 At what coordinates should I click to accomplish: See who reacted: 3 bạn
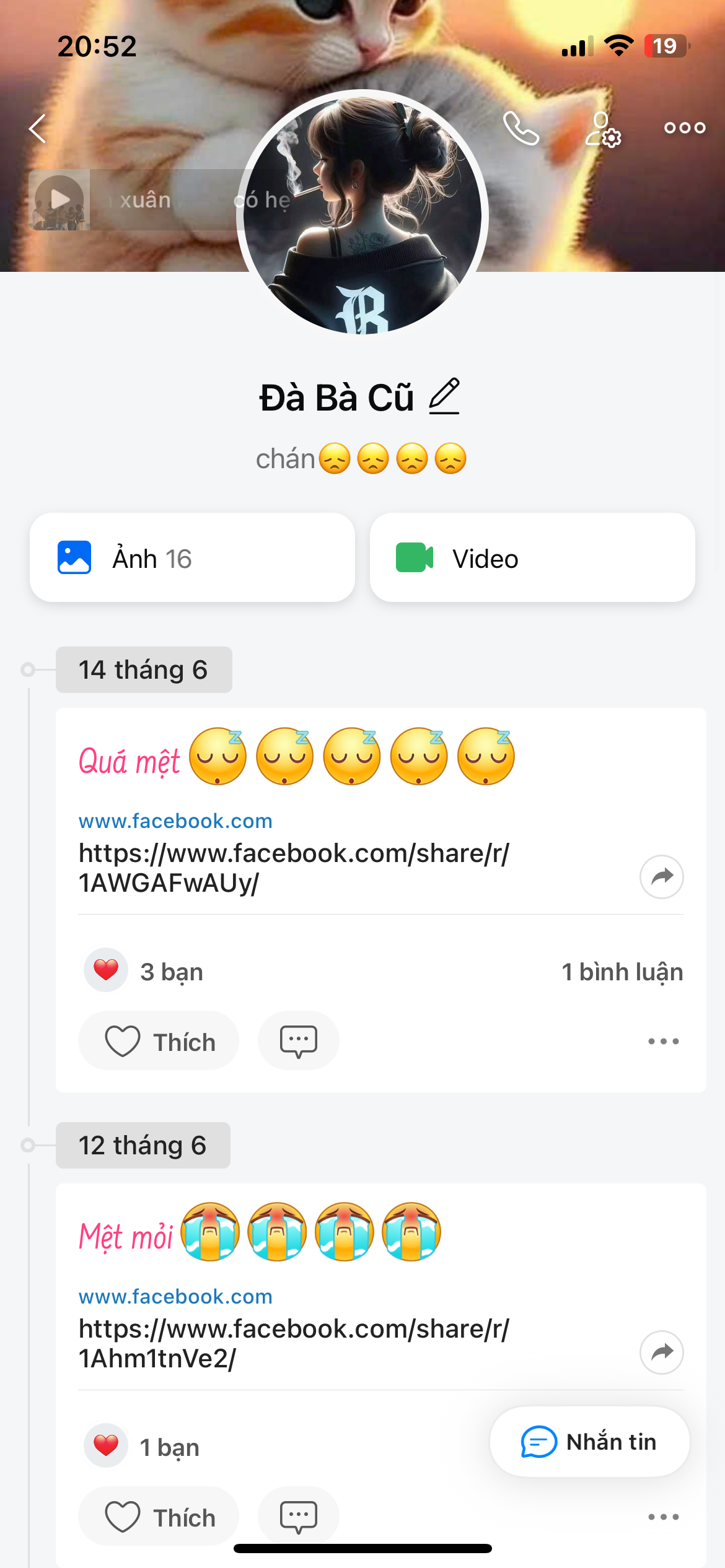click(x=171, y=972)
